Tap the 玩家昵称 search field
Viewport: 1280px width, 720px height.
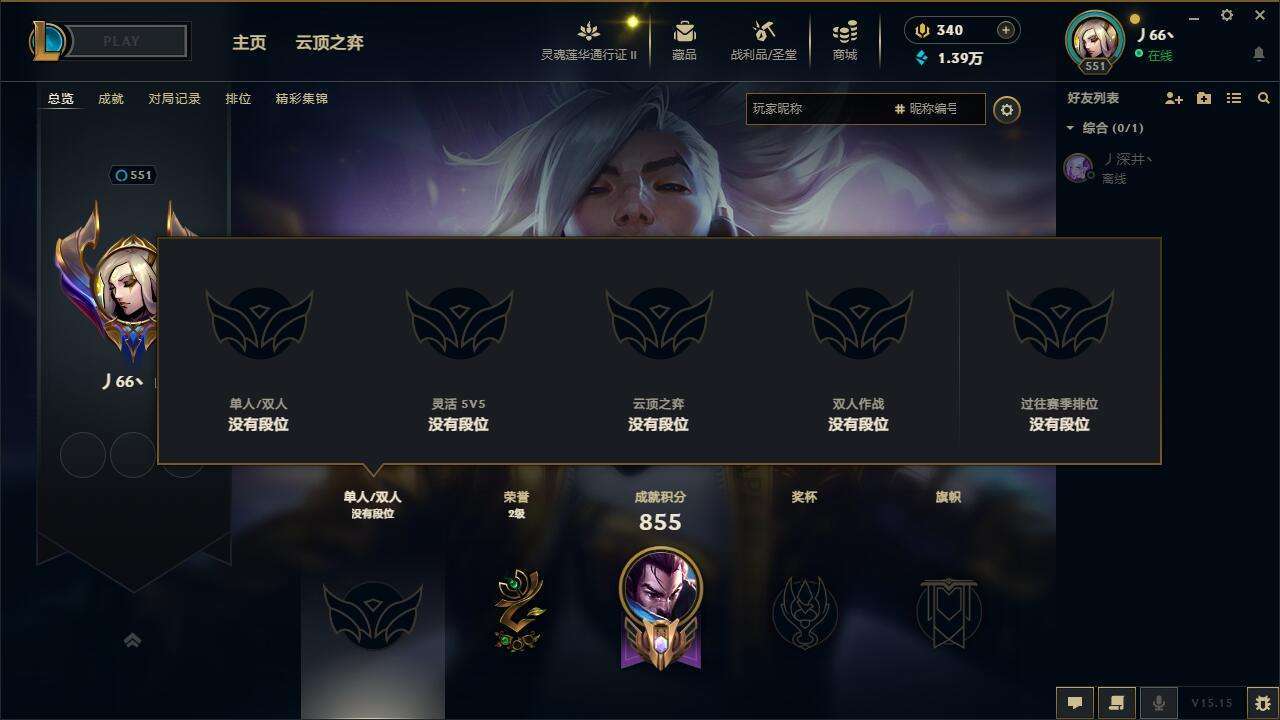[815, 109]
